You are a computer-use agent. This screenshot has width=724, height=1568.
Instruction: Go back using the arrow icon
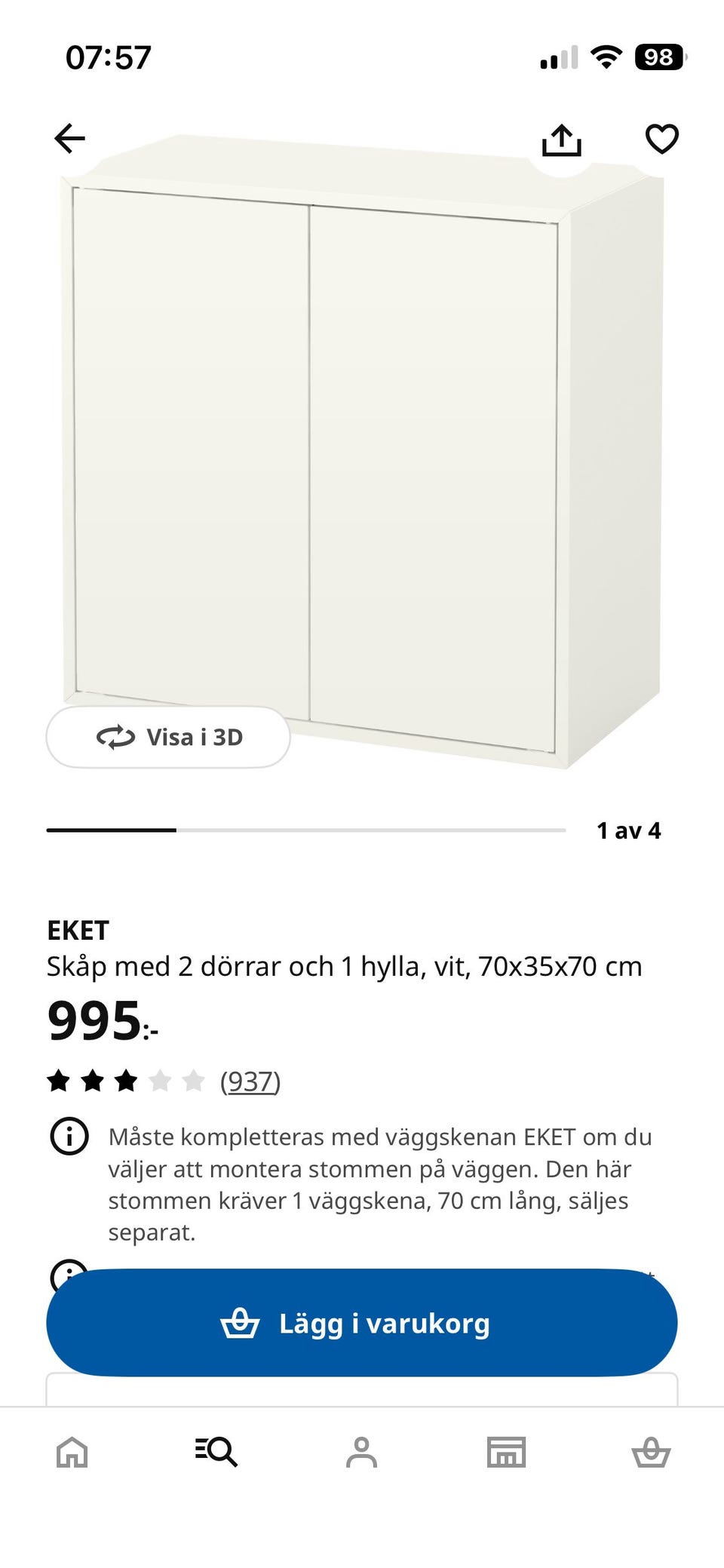pos(70,139)
